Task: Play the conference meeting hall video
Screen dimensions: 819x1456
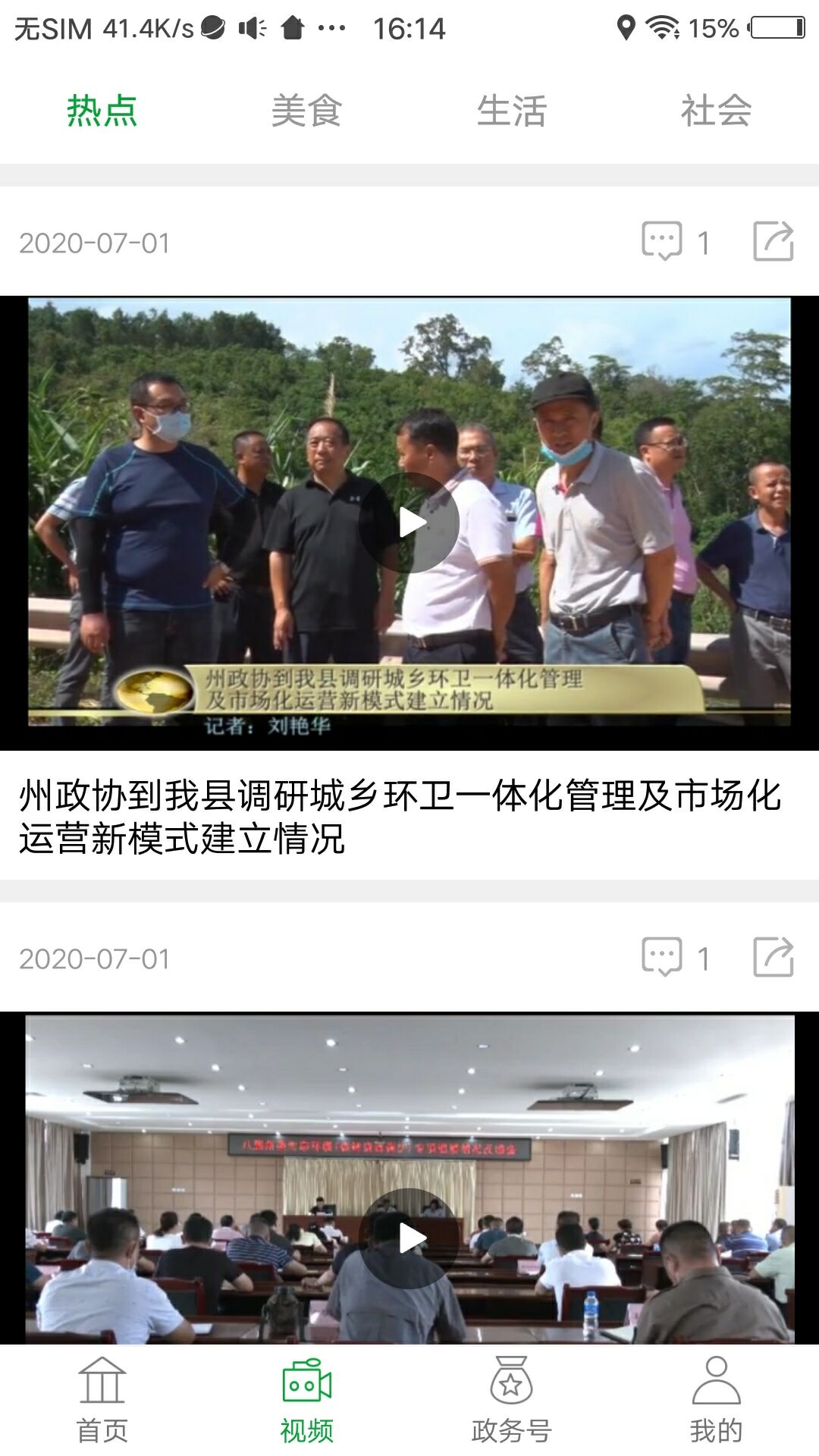Action: pos(409,1238)
